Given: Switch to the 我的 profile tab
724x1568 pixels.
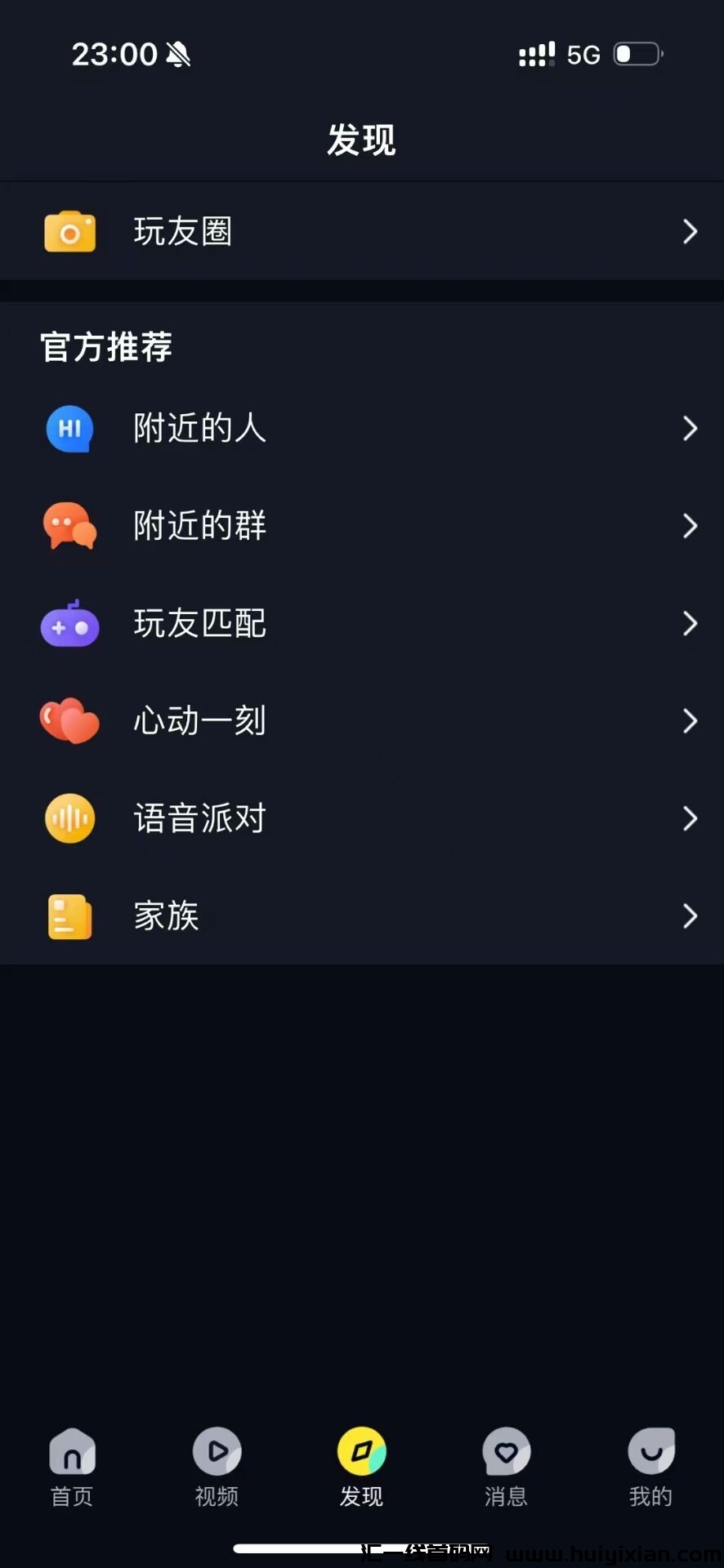Looking at the screenshot, I should [x=650, y=1467].
